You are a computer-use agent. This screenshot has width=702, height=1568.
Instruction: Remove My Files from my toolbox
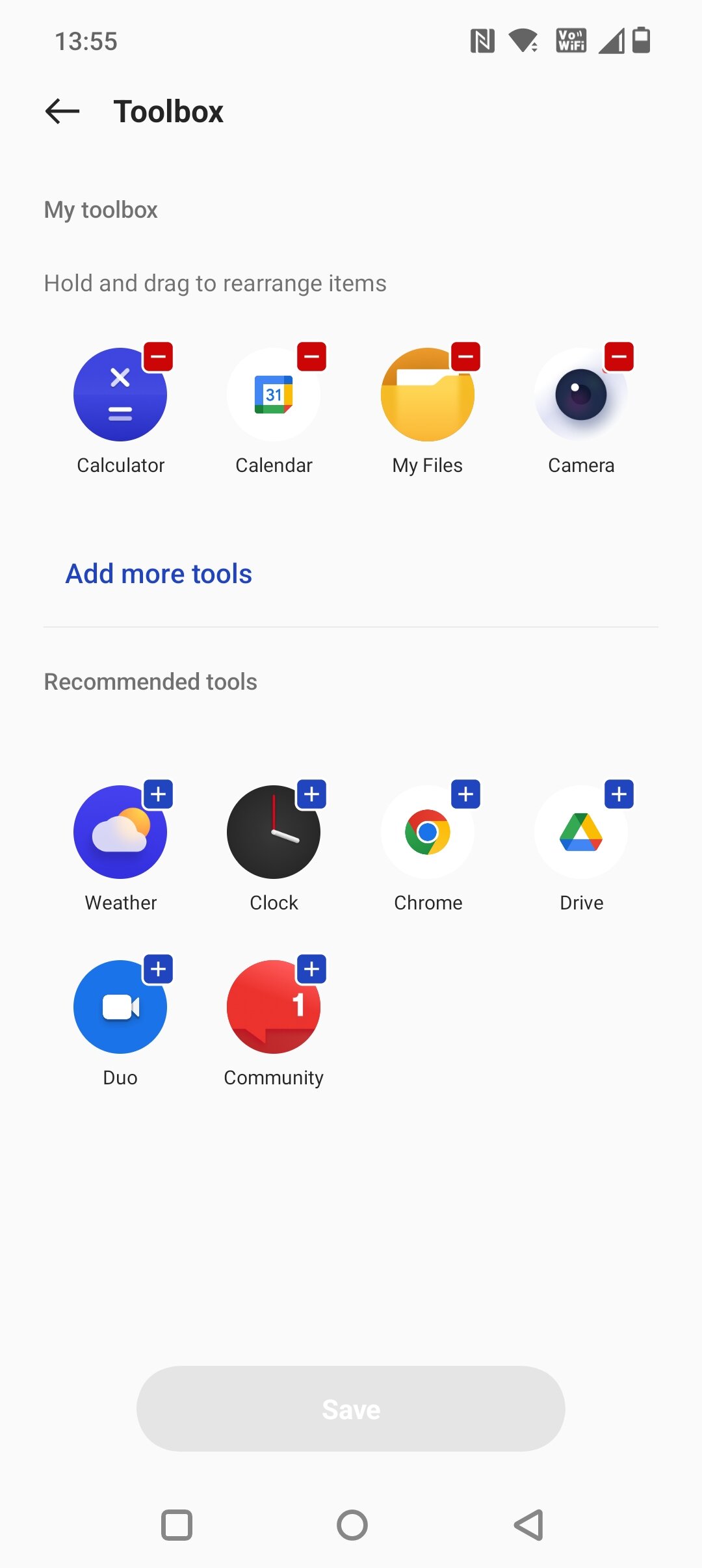point(465,356)
